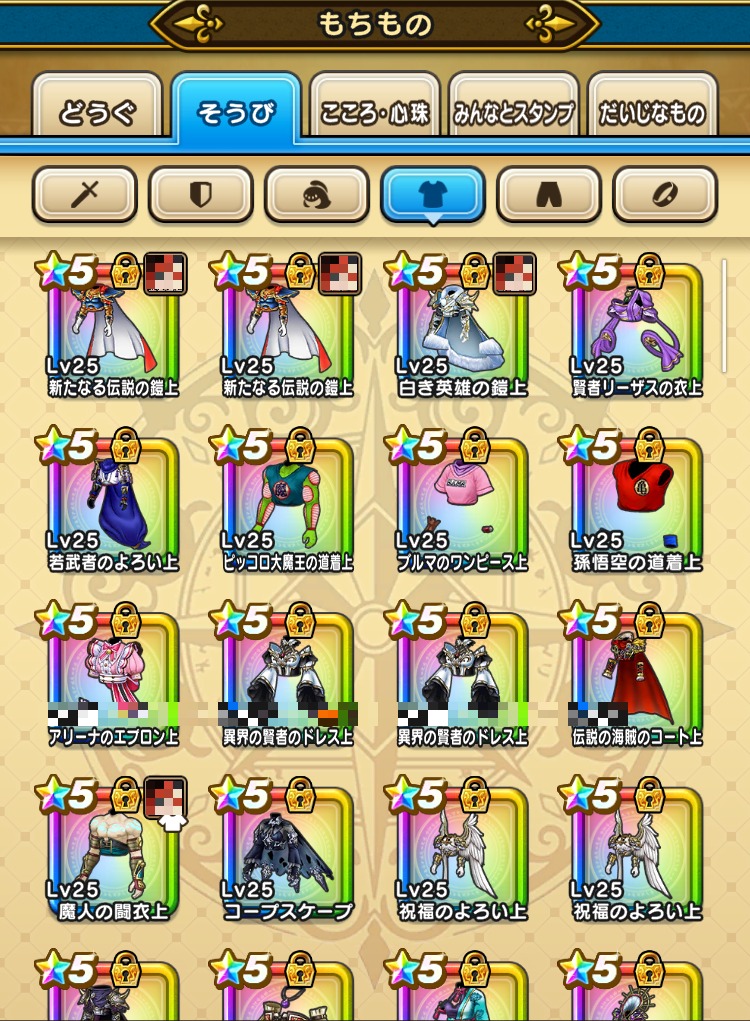Filter equipment by ring accessory icon

click(x=665, y=194)
